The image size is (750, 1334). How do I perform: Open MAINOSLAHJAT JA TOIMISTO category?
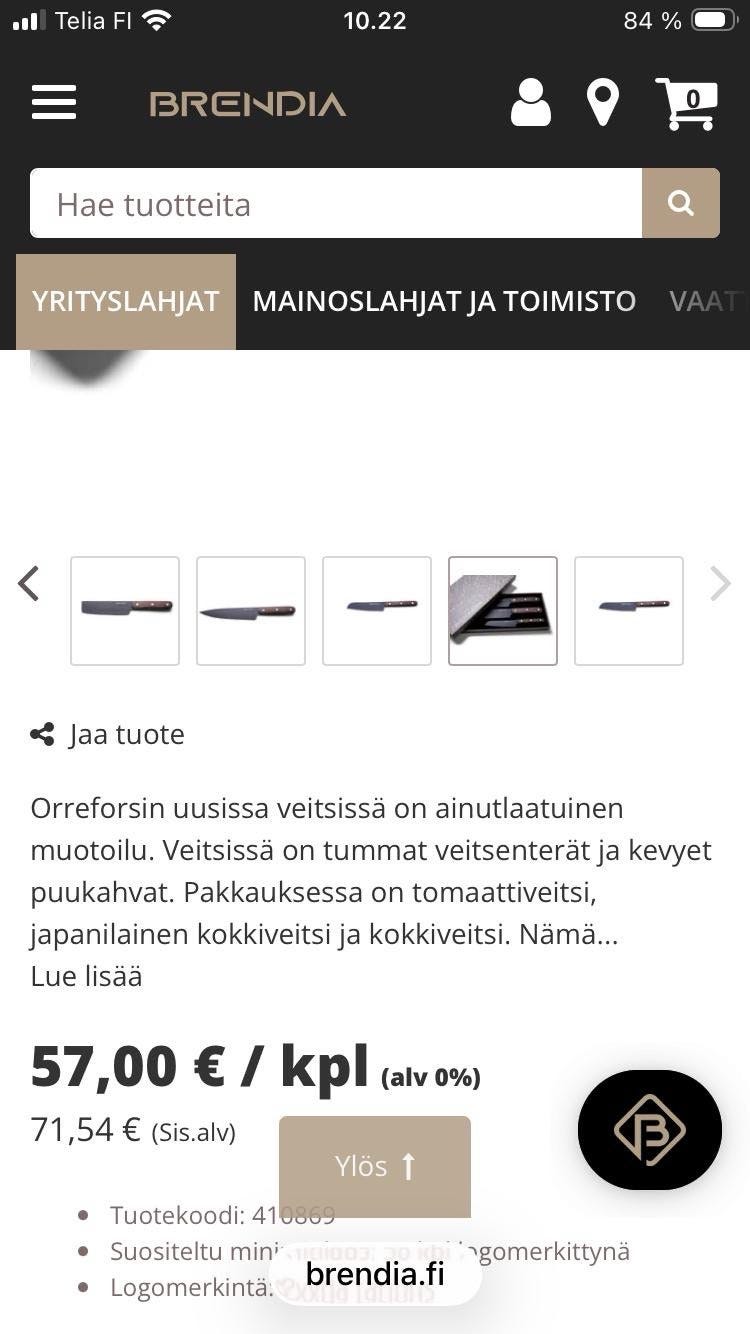[445, 301]
